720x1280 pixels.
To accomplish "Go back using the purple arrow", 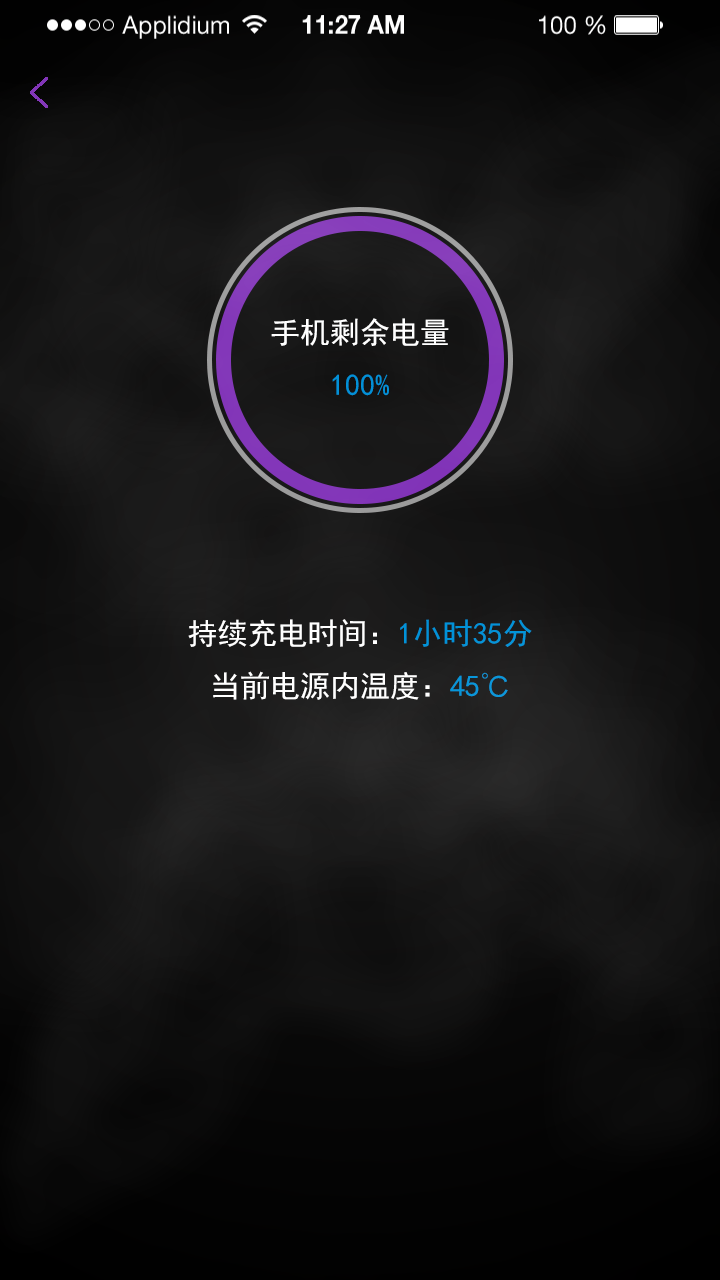I will [39, 93].
